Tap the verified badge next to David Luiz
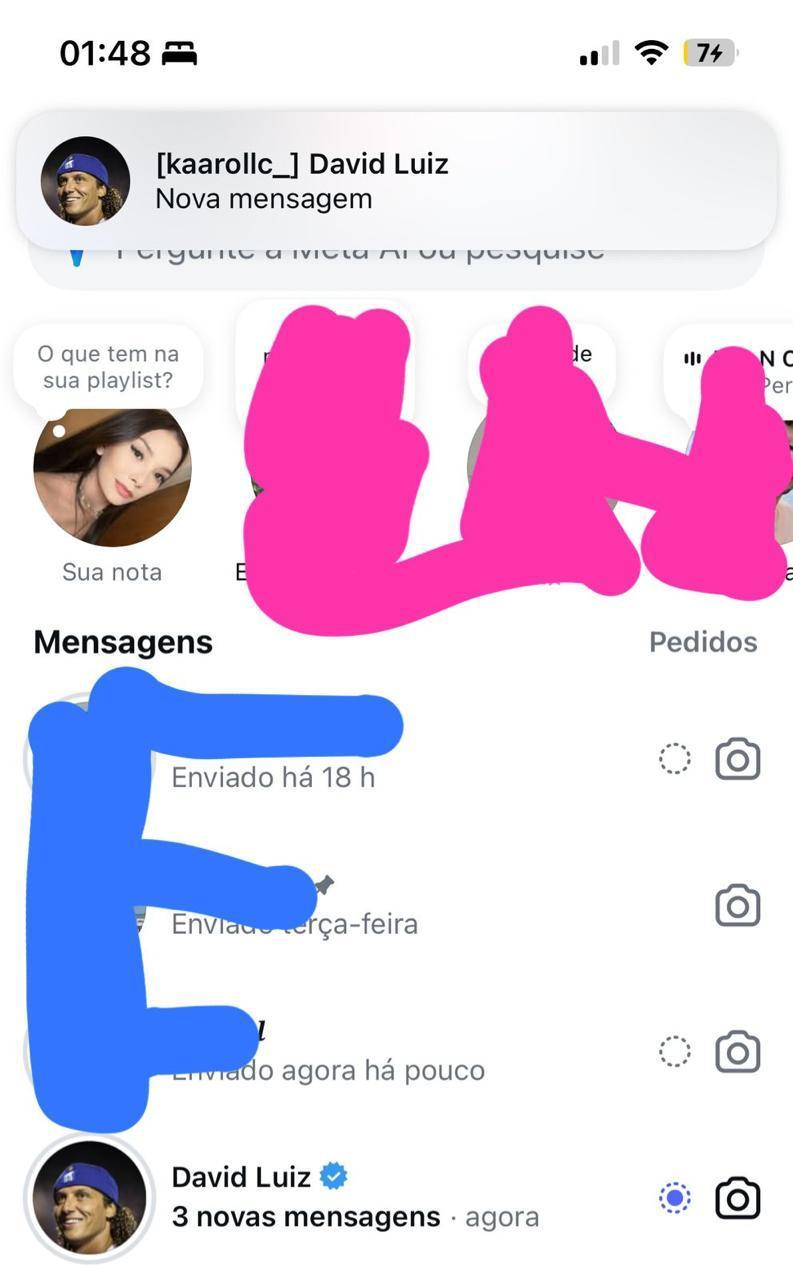This screenshot has height=1280, width=793. pos(335,1176)
